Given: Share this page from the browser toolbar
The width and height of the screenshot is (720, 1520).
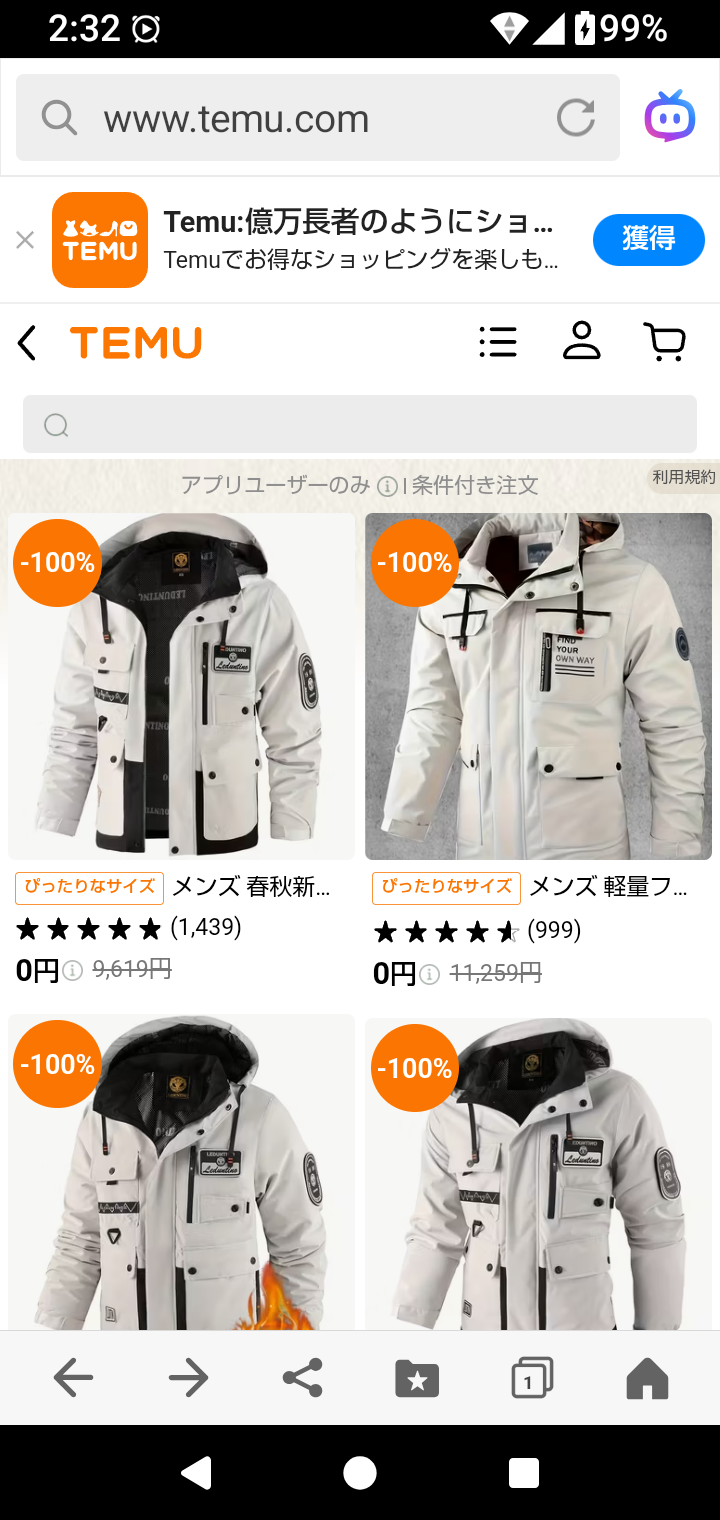Looking at the screenshot, I should (302, 1379).
